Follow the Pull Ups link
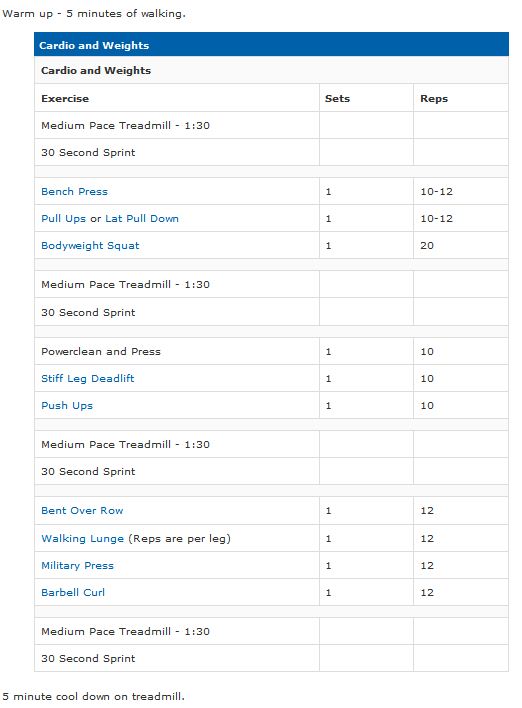 pyautogui.click(x=63, y=219)
